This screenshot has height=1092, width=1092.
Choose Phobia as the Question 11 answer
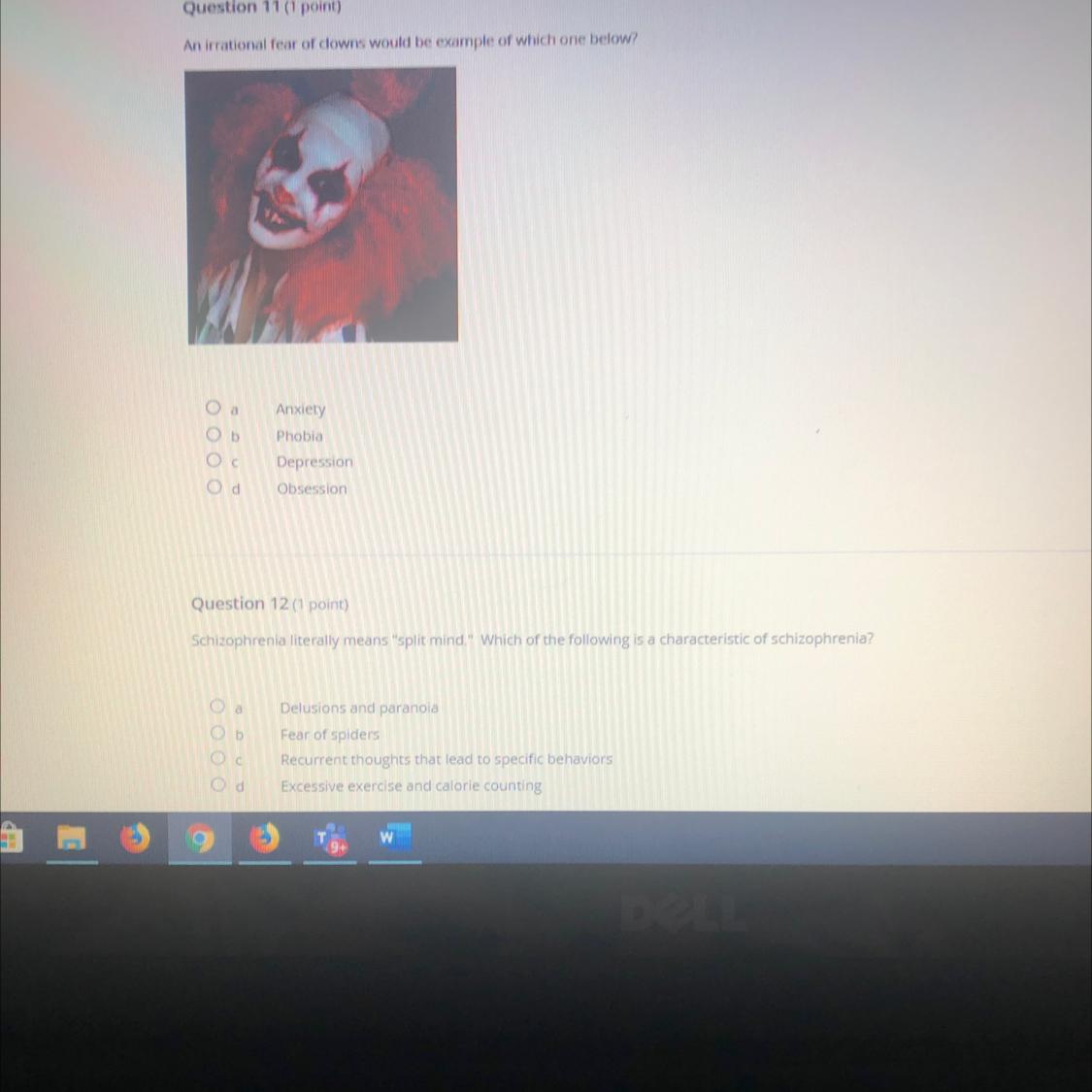tap(213, 434)
